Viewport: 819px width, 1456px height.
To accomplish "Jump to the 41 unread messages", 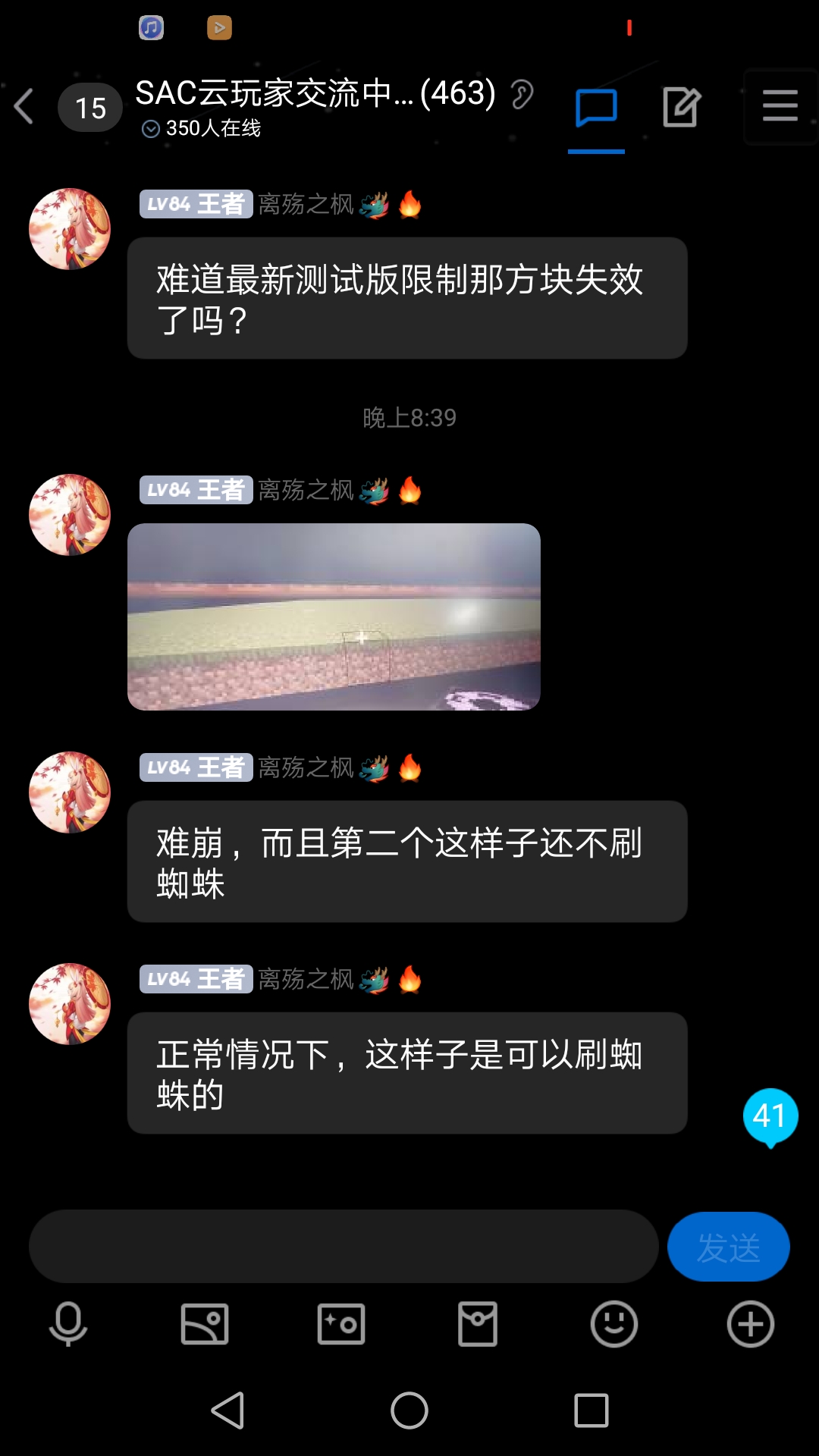I will (x=770, y=1116).
